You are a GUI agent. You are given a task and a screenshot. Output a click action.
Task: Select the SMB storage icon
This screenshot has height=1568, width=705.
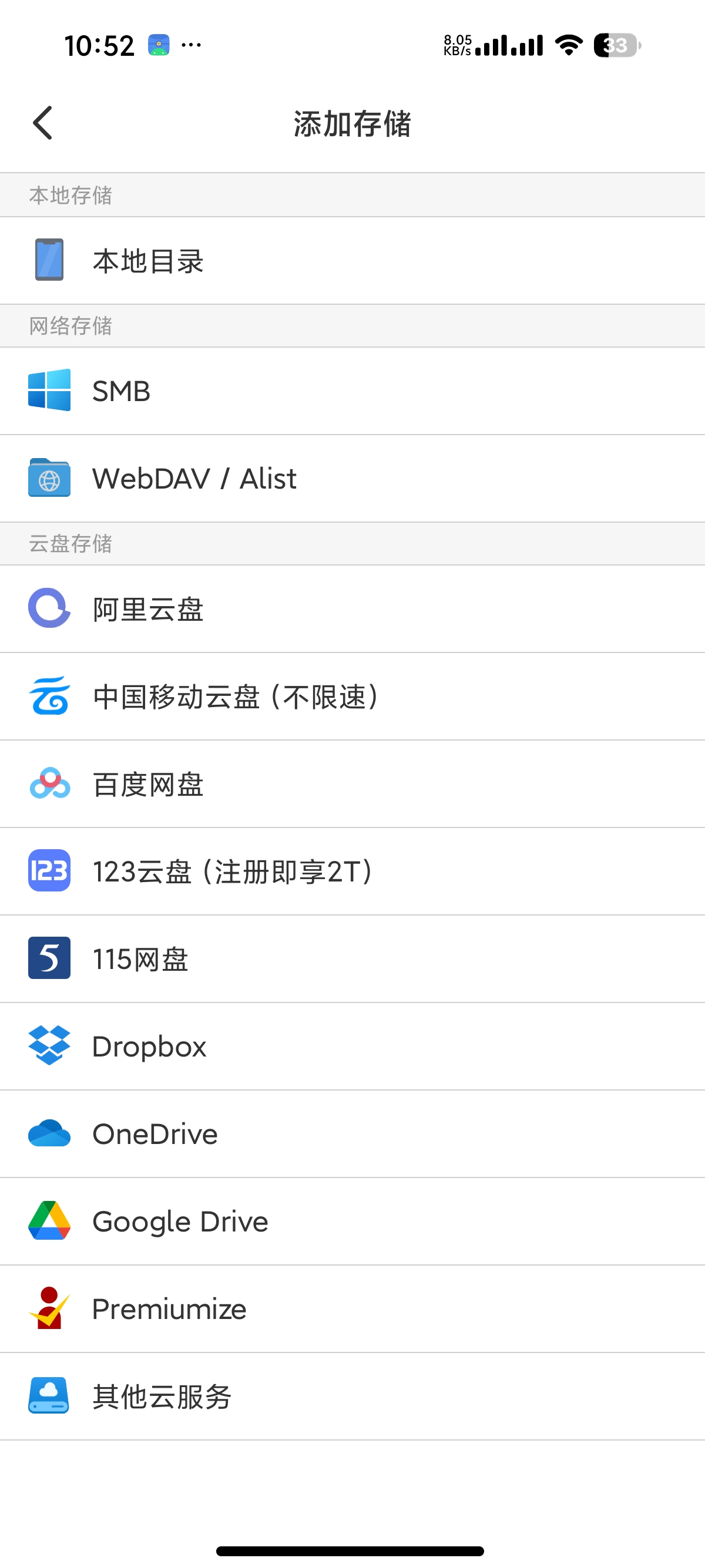point(49,391)
